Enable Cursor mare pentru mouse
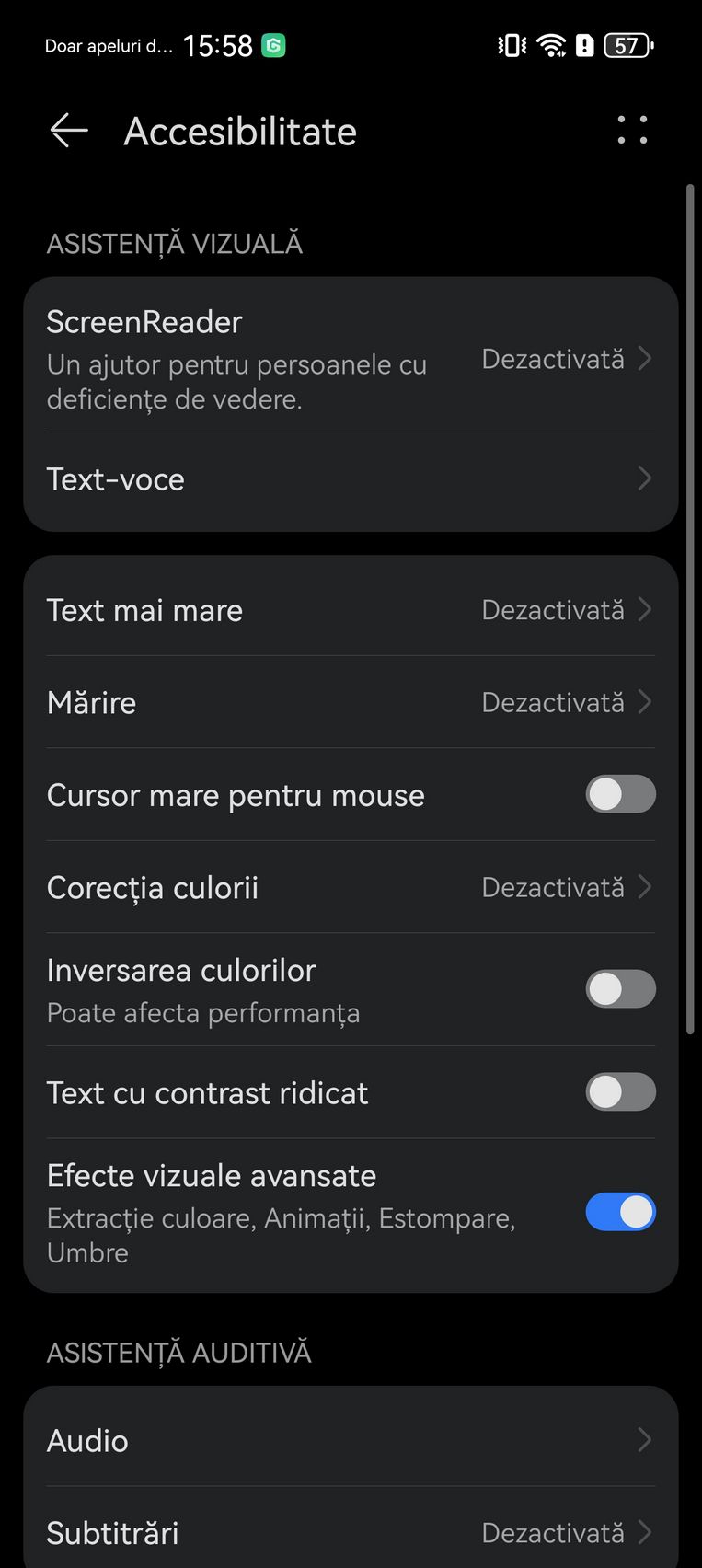Viewport: 702px width, 1568px height. click(620, 794)
